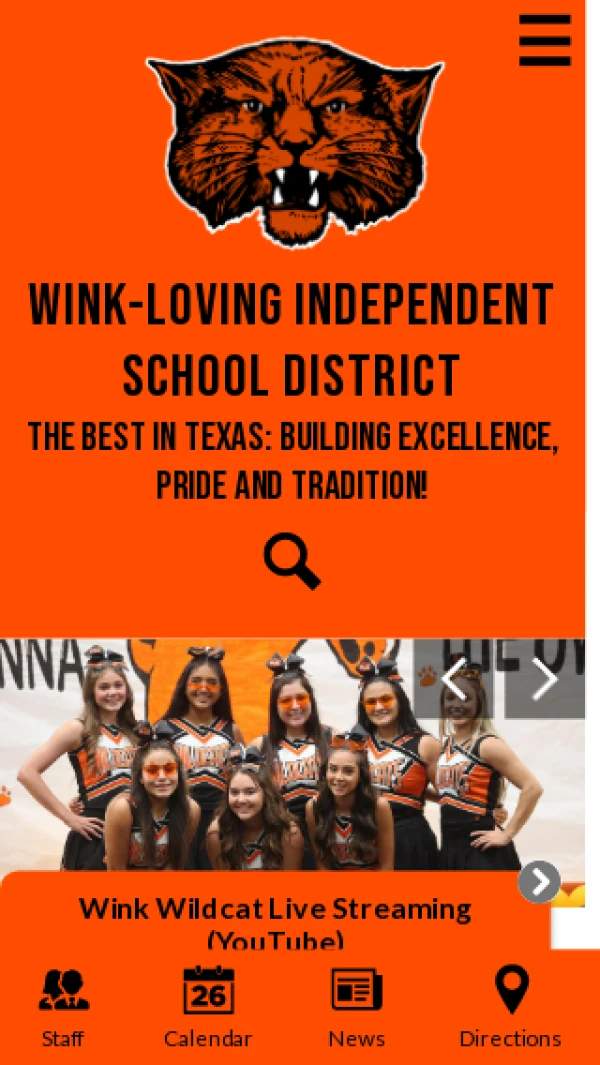Get Directions to the school

pos(511,1007)
